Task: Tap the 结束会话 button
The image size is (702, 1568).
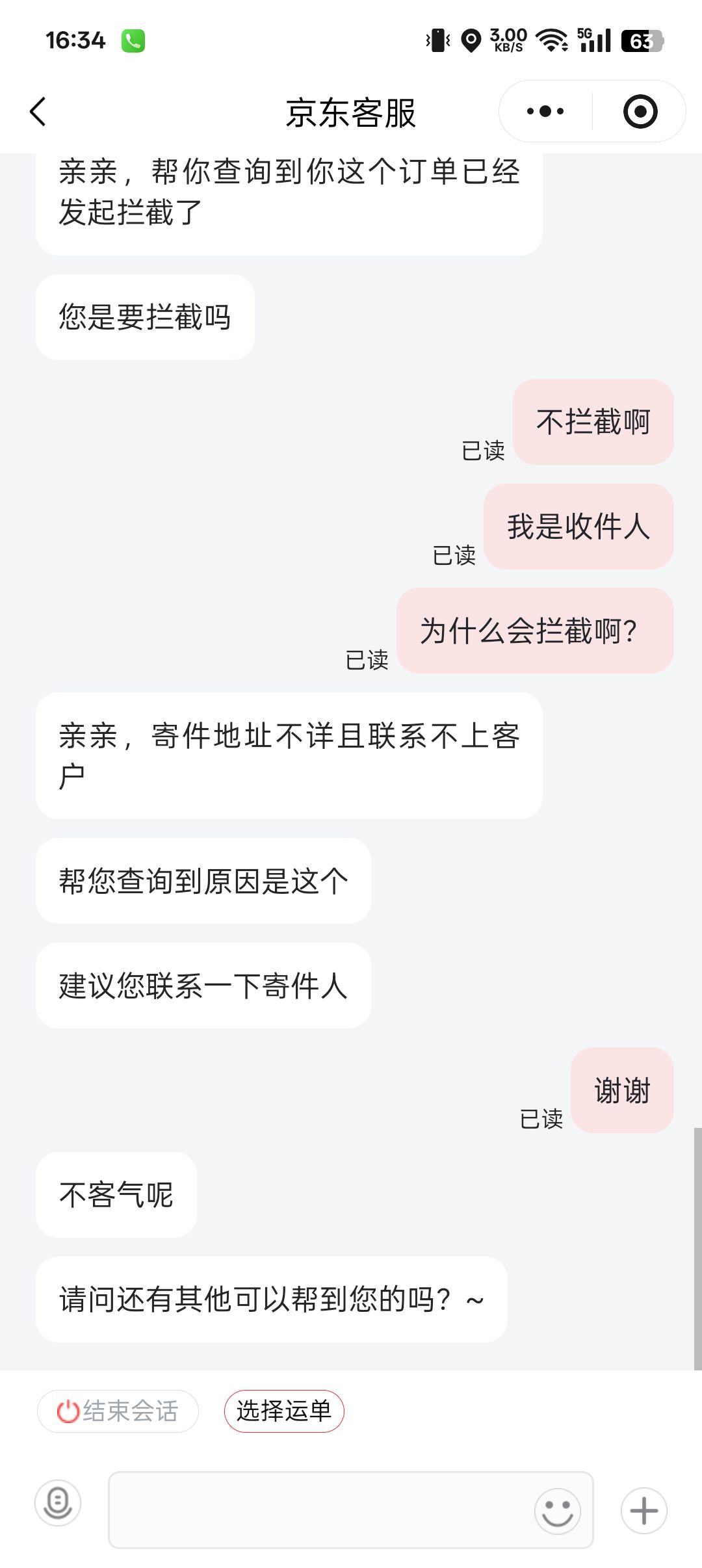Action: tap(118, 1411)
